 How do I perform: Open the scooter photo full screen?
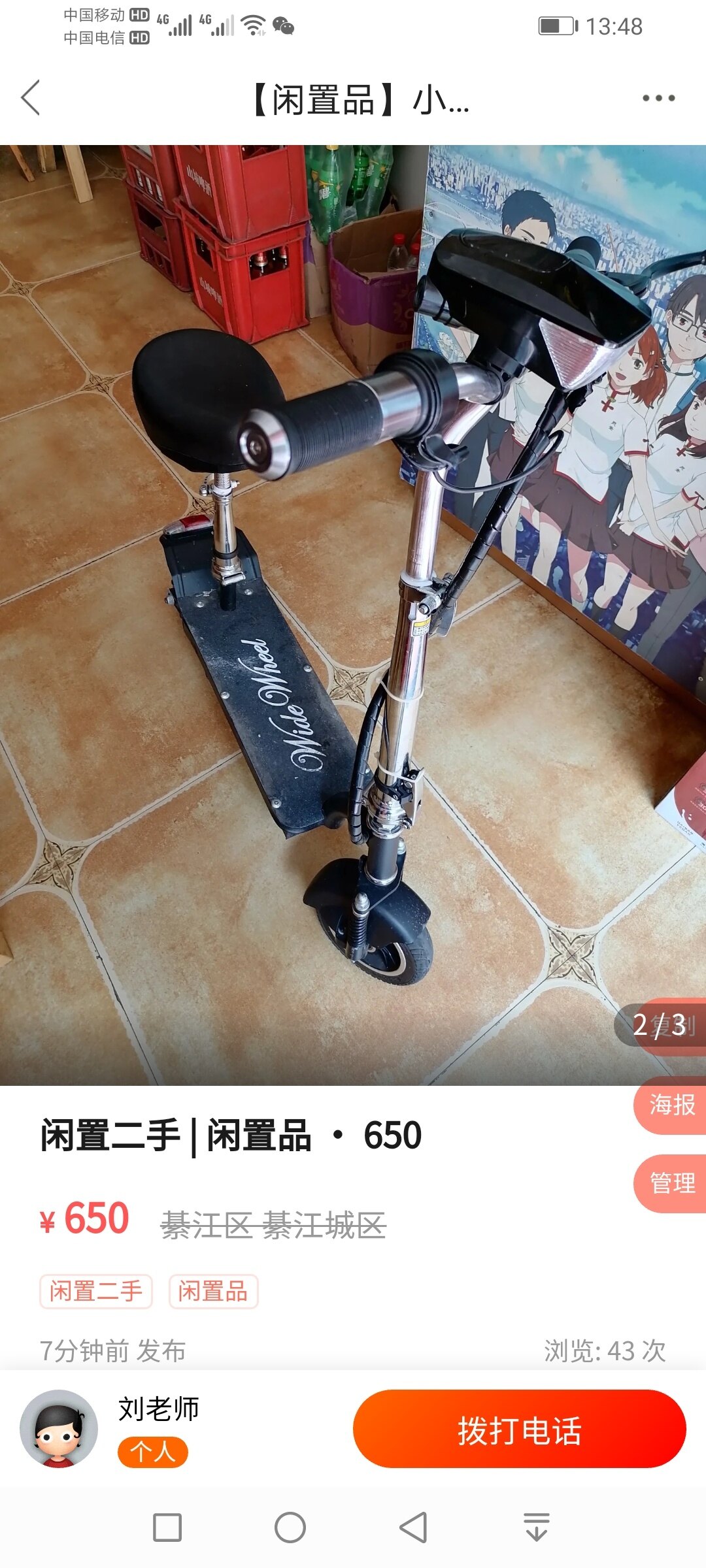click(x=353, y=614)
